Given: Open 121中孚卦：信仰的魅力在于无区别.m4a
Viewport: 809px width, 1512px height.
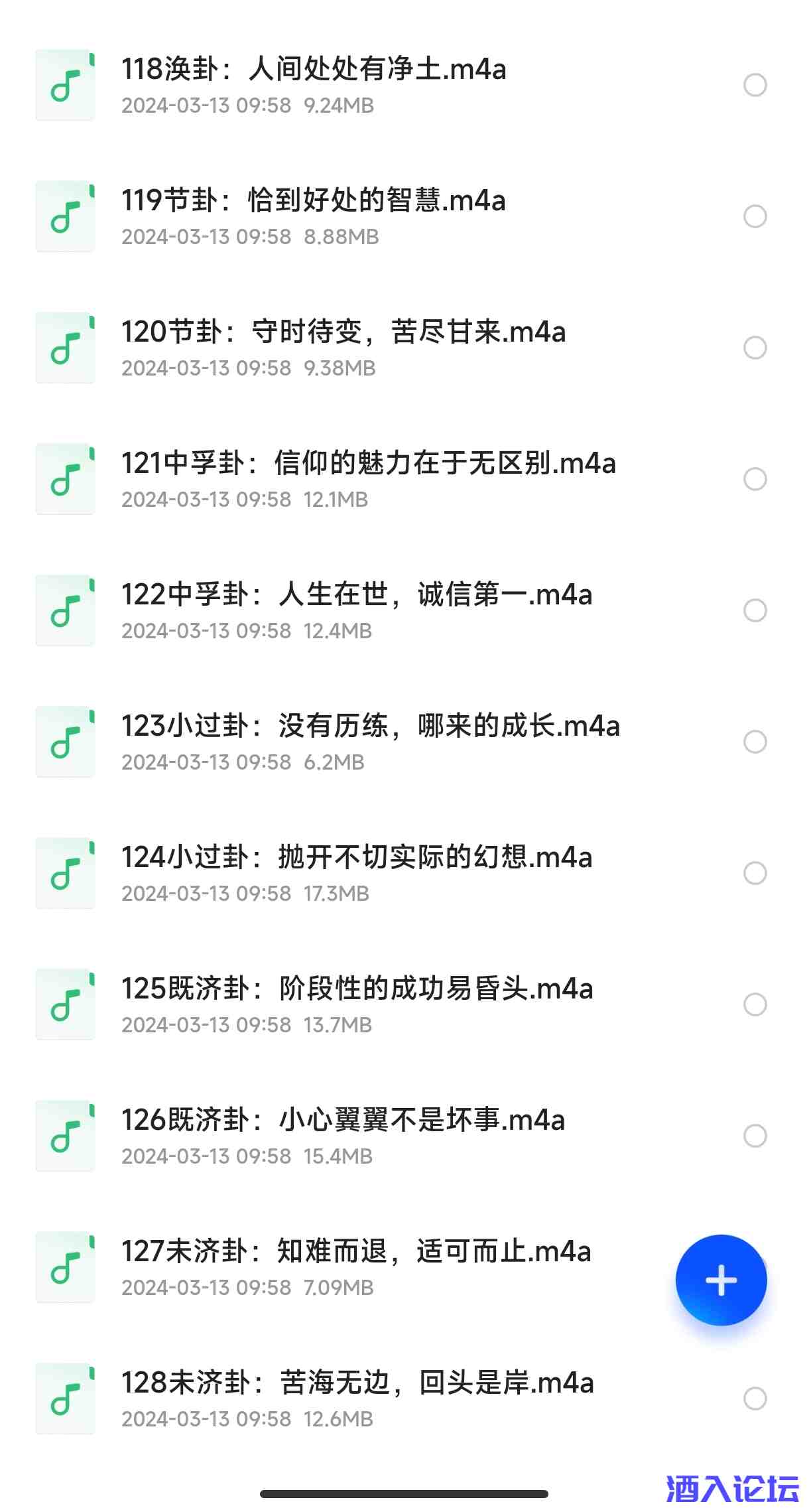Looking at the screenshot, I should (368, 463).
